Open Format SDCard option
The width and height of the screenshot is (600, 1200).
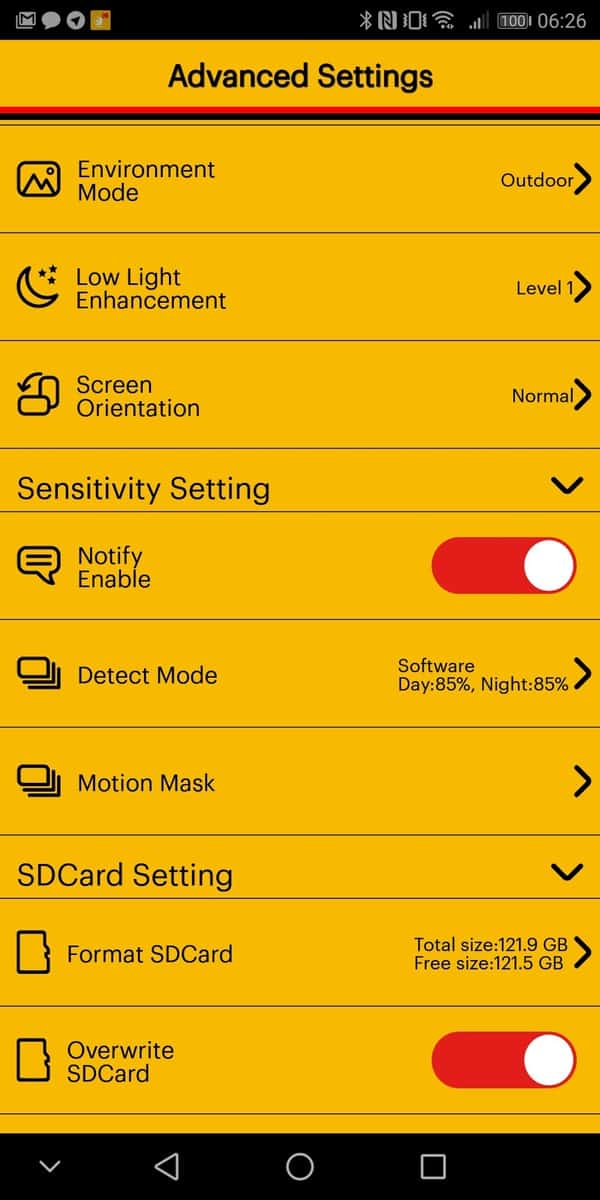coord(300,953)
